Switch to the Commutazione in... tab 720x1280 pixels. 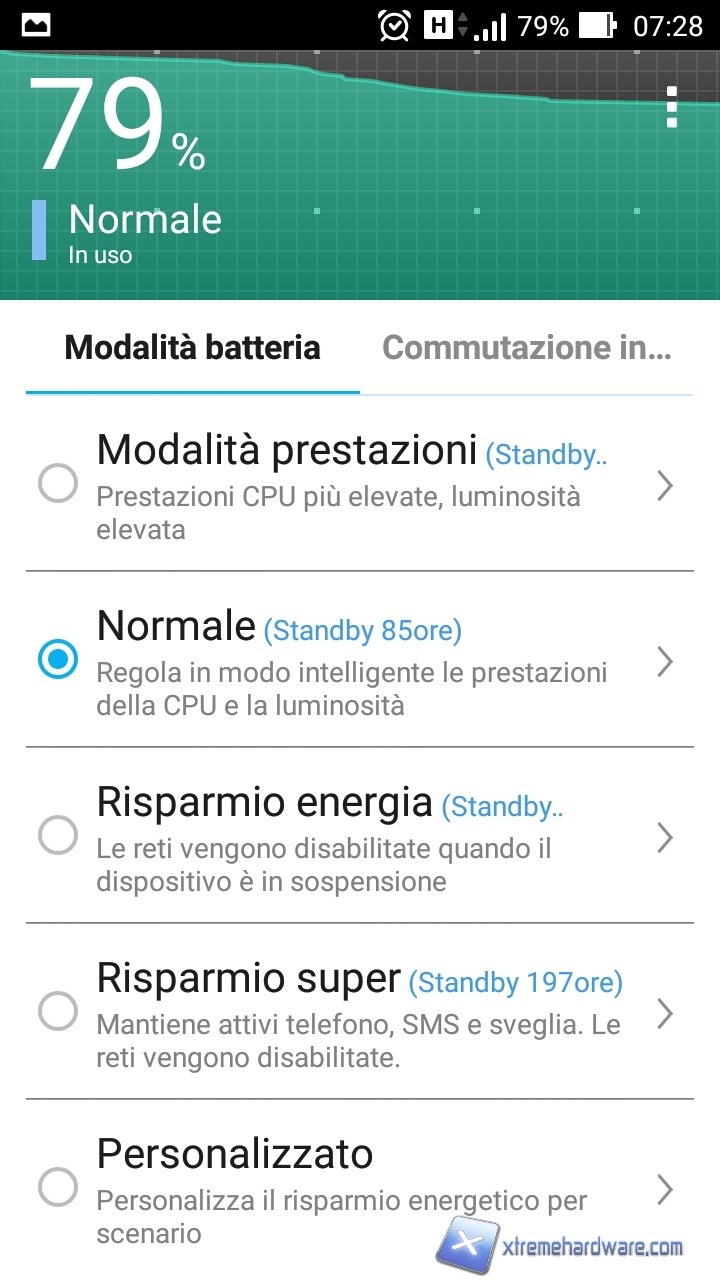tap(527, 348)
